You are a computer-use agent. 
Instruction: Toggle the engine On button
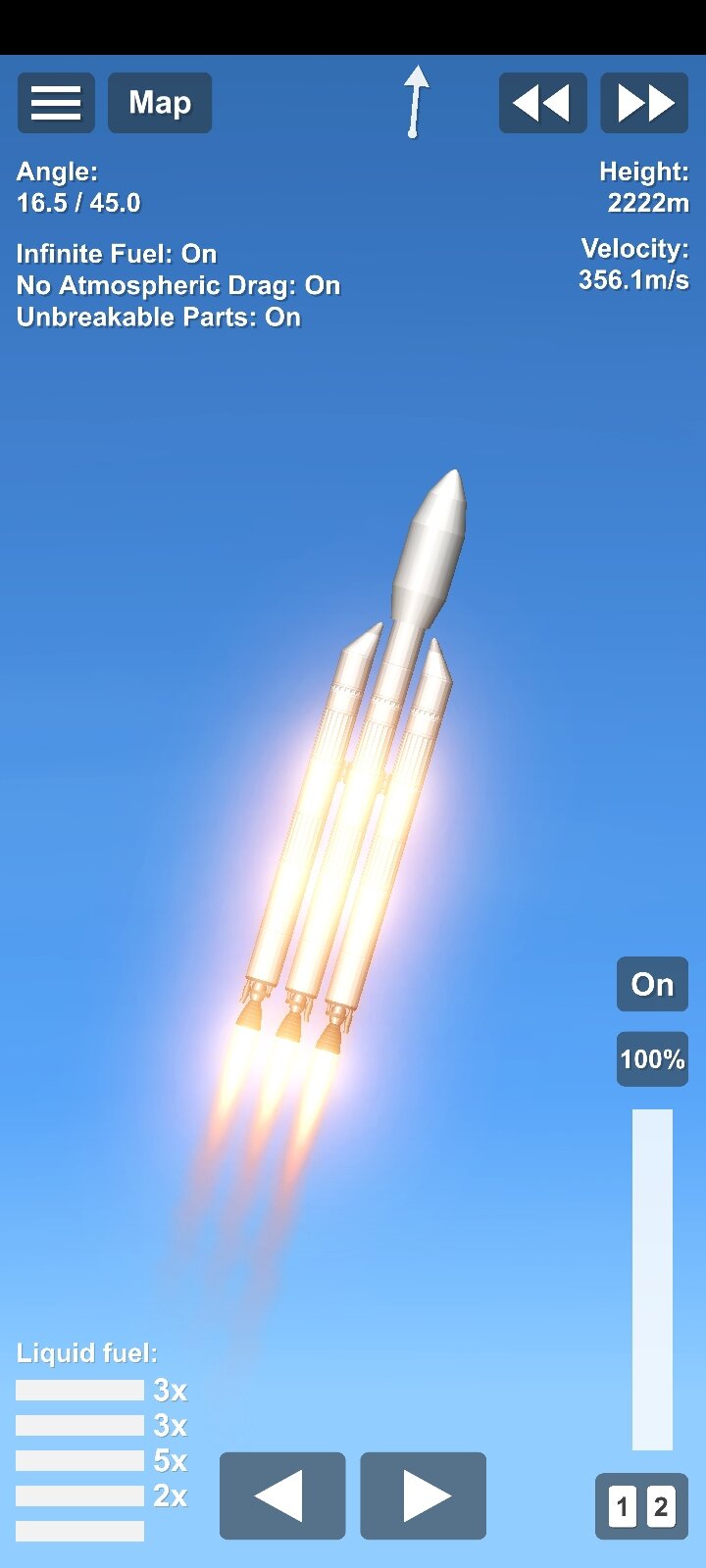pos(652,984)
